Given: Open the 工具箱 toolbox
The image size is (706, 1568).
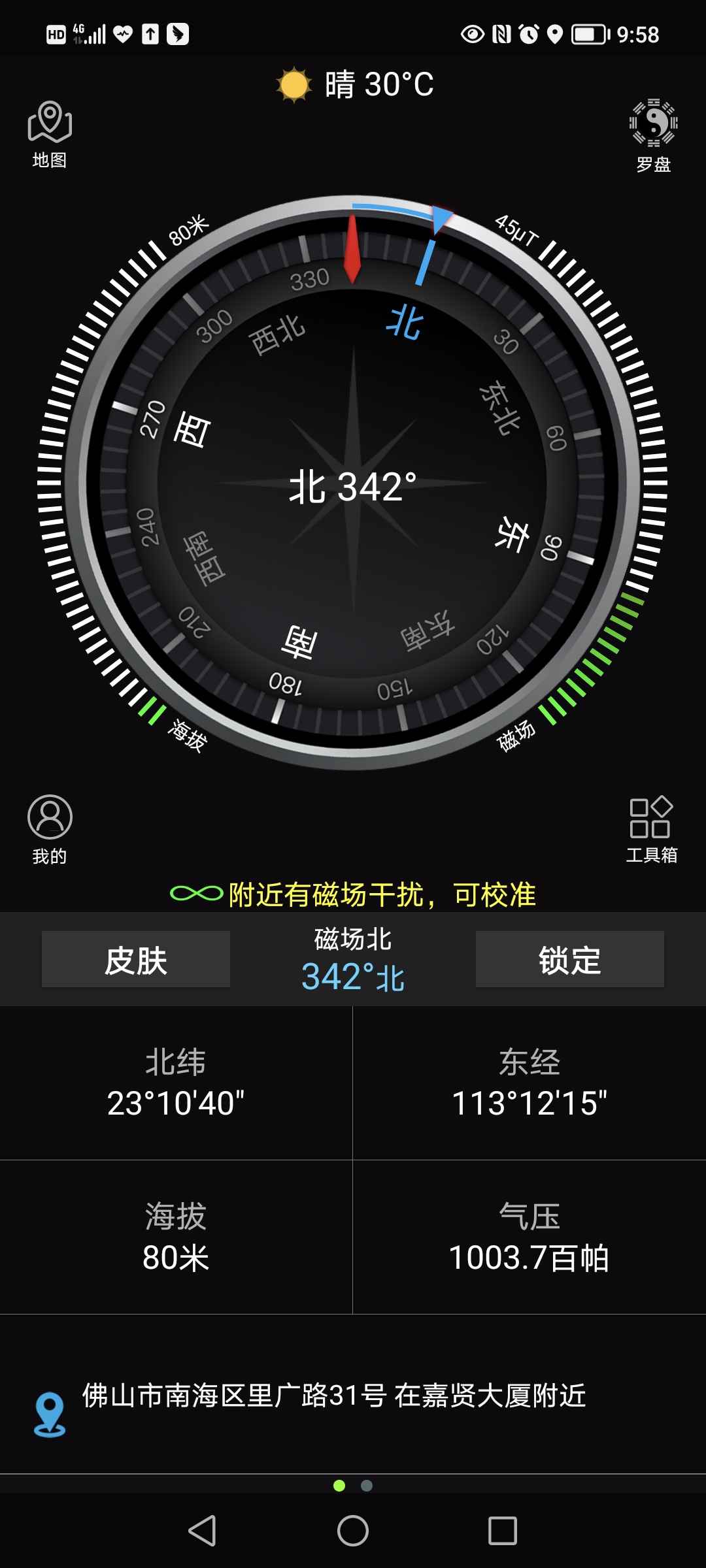Looking at the screenshot, I should click(651, 829).
